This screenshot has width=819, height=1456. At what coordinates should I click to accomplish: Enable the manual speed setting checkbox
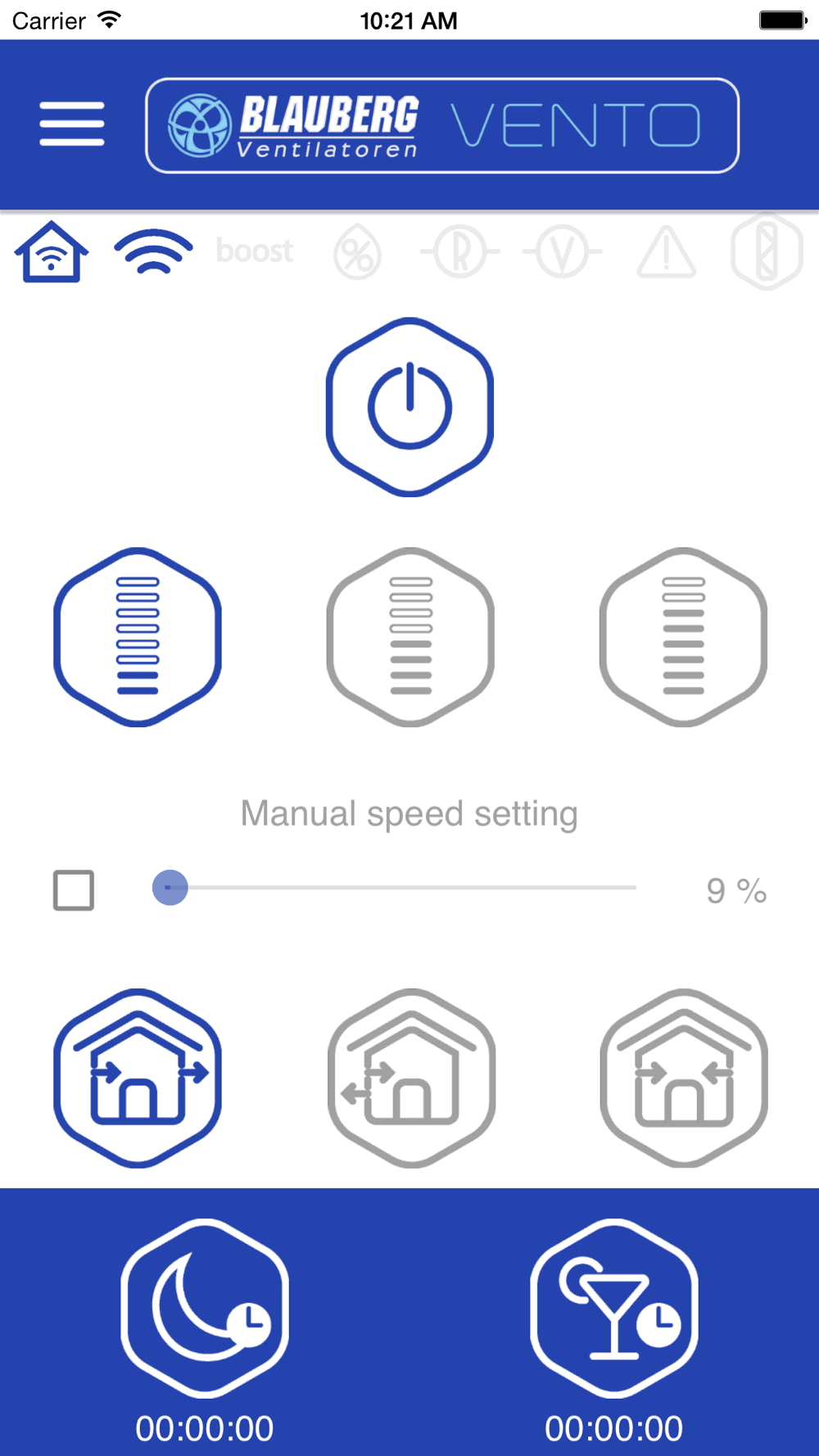[74, 890]
